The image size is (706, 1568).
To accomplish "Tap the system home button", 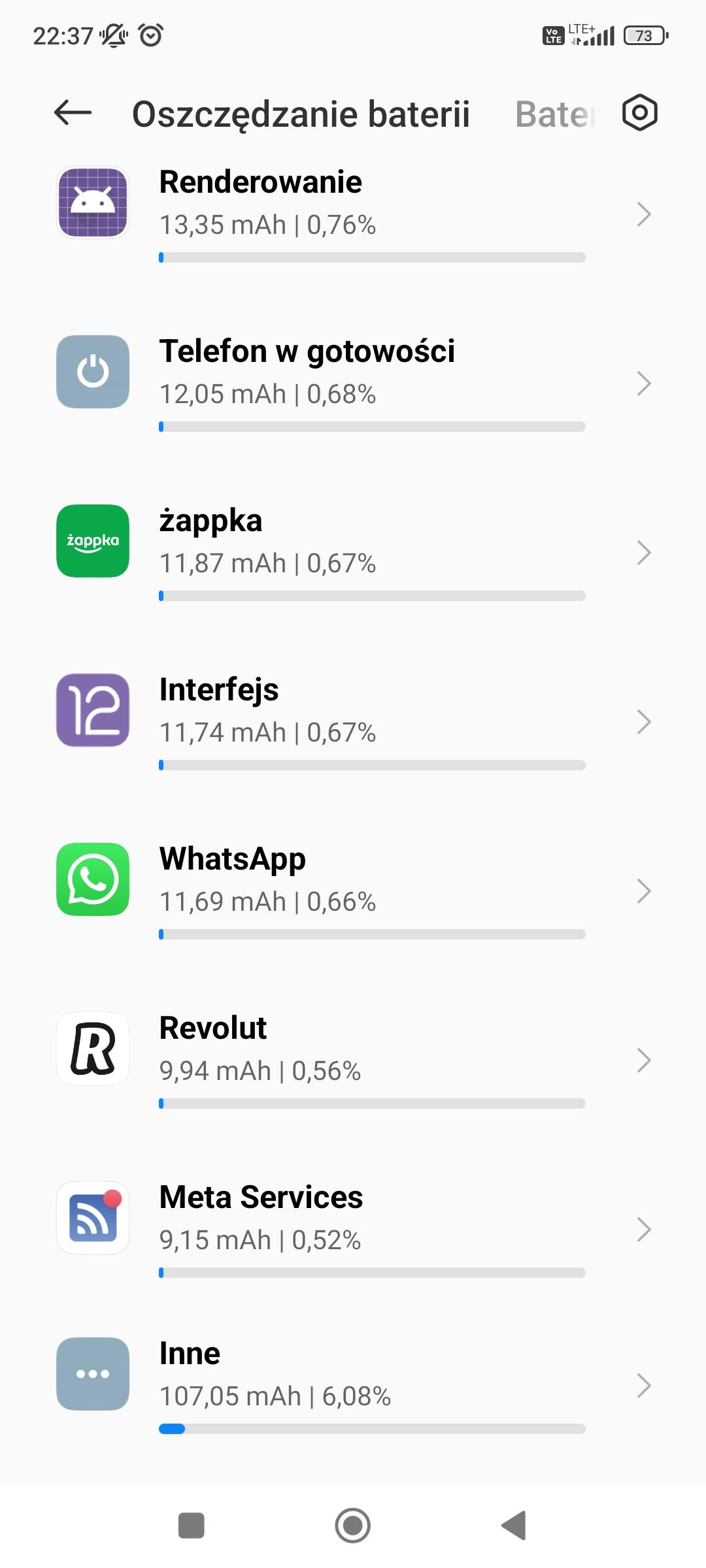I will pos(353,1526).
